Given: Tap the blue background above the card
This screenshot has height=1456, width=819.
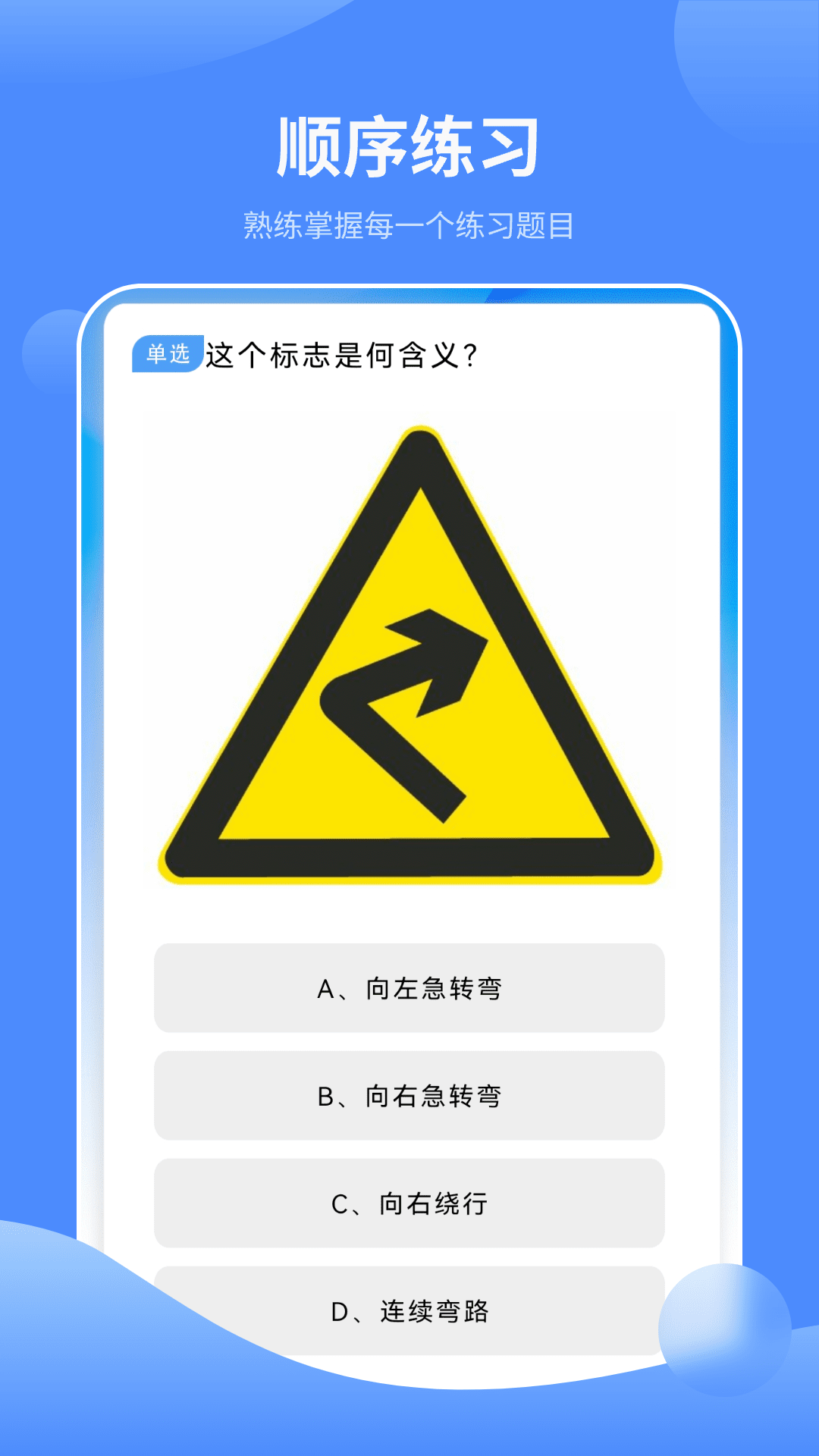Looking at the screenshot, I should [409, 265].
